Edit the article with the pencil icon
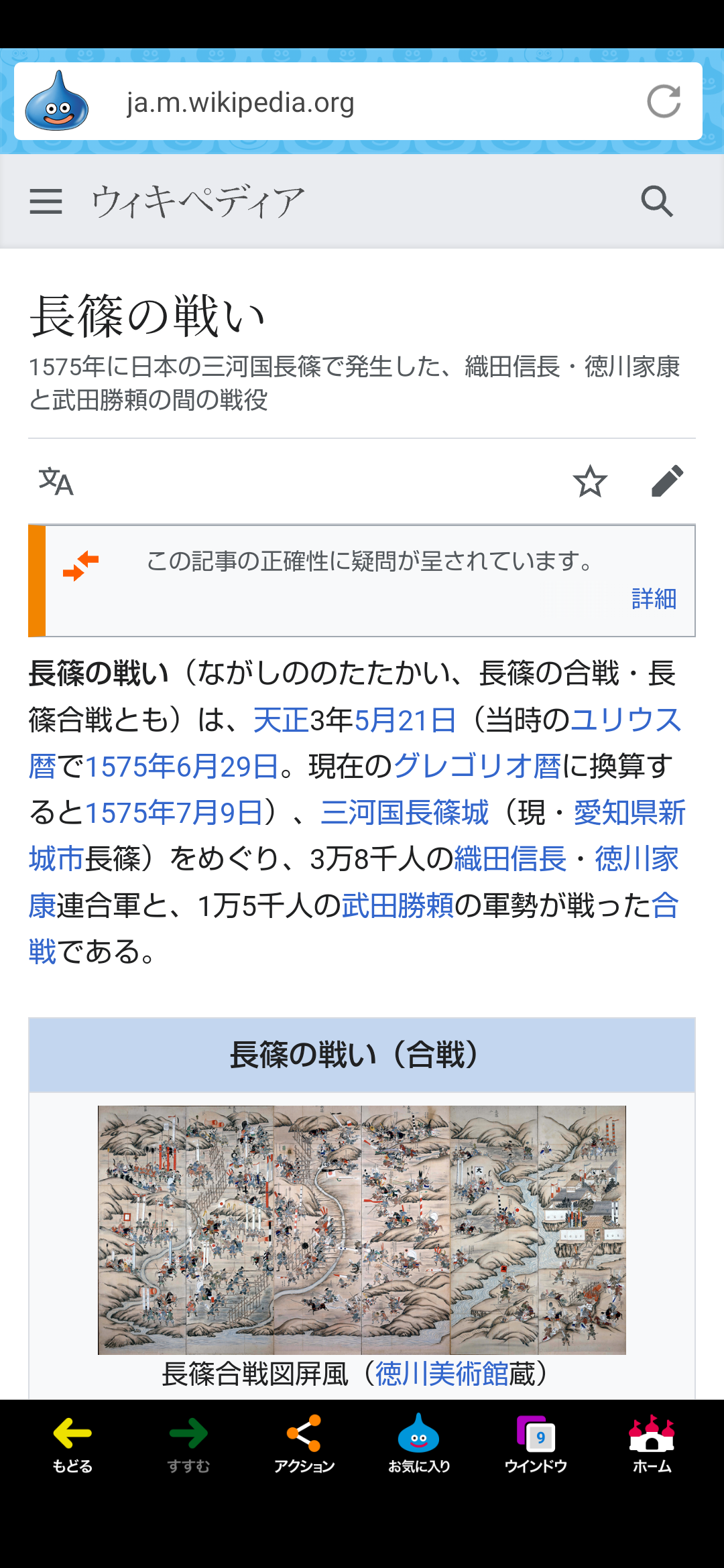Image resolution: width=724 pixels, height=1568 pixels. click(667, 481)
